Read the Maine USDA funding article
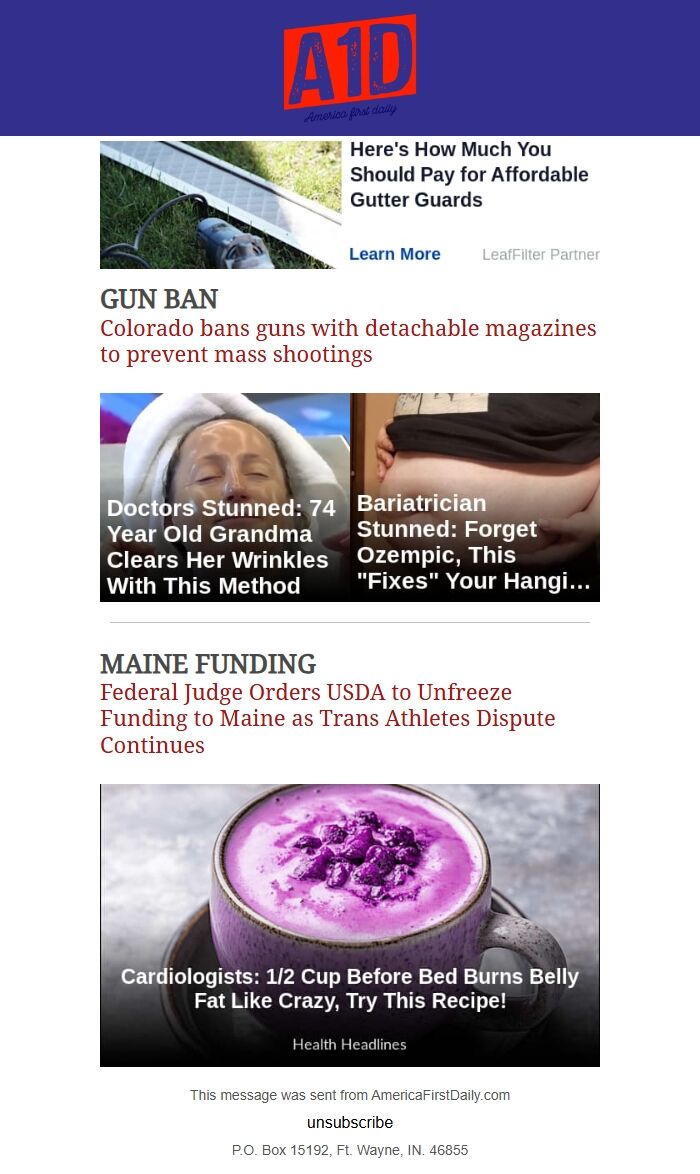The image size is (700, 1174). click(x=327, y=718)
